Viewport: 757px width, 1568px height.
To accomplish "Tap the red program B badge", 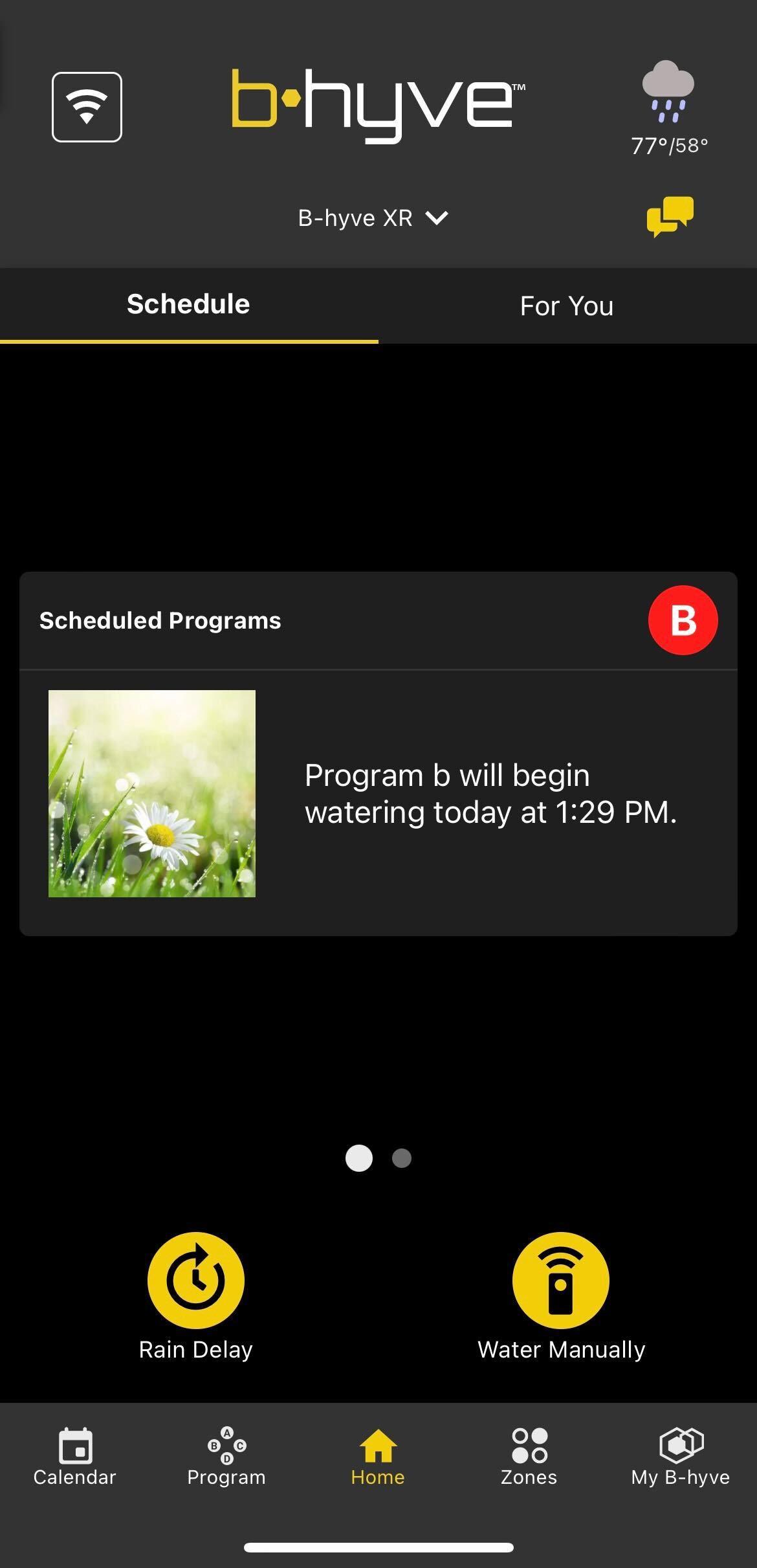I will (x=683, y=620).
